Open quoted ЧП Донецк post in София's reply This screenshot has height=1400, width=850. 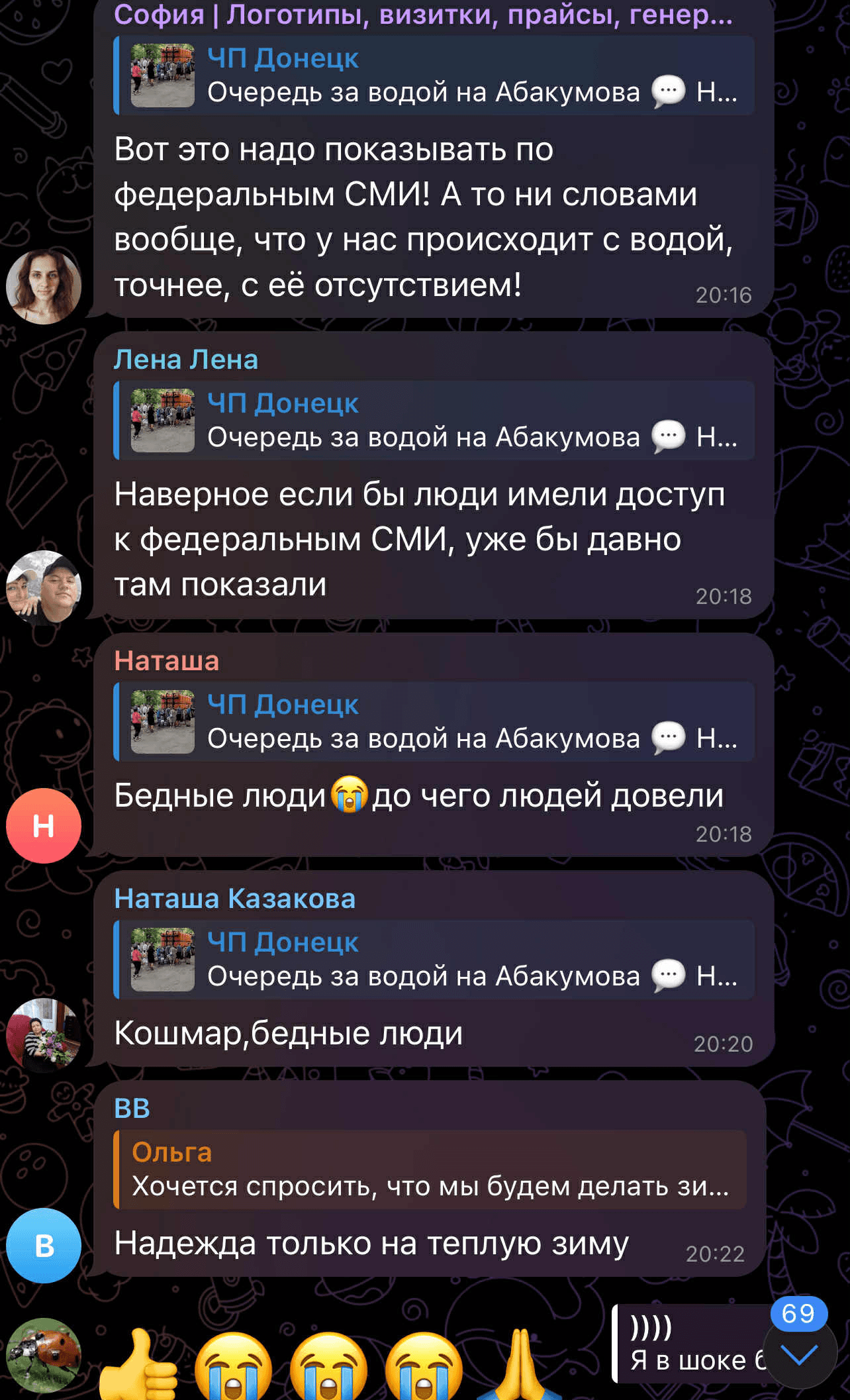click(x=434, y=75)
